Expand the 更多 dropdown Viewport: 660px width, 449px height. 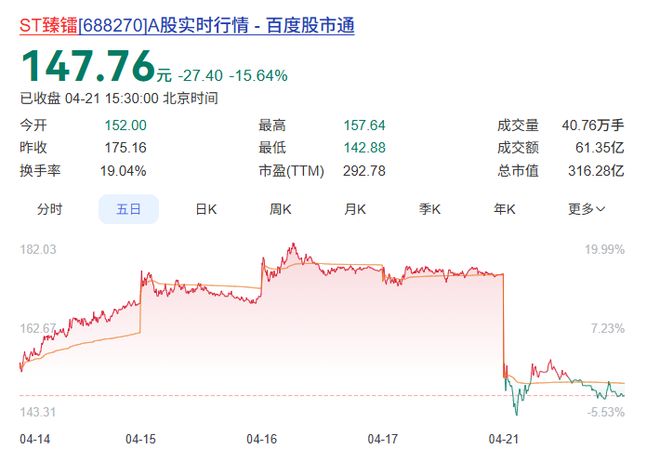[x=586, y=209]
